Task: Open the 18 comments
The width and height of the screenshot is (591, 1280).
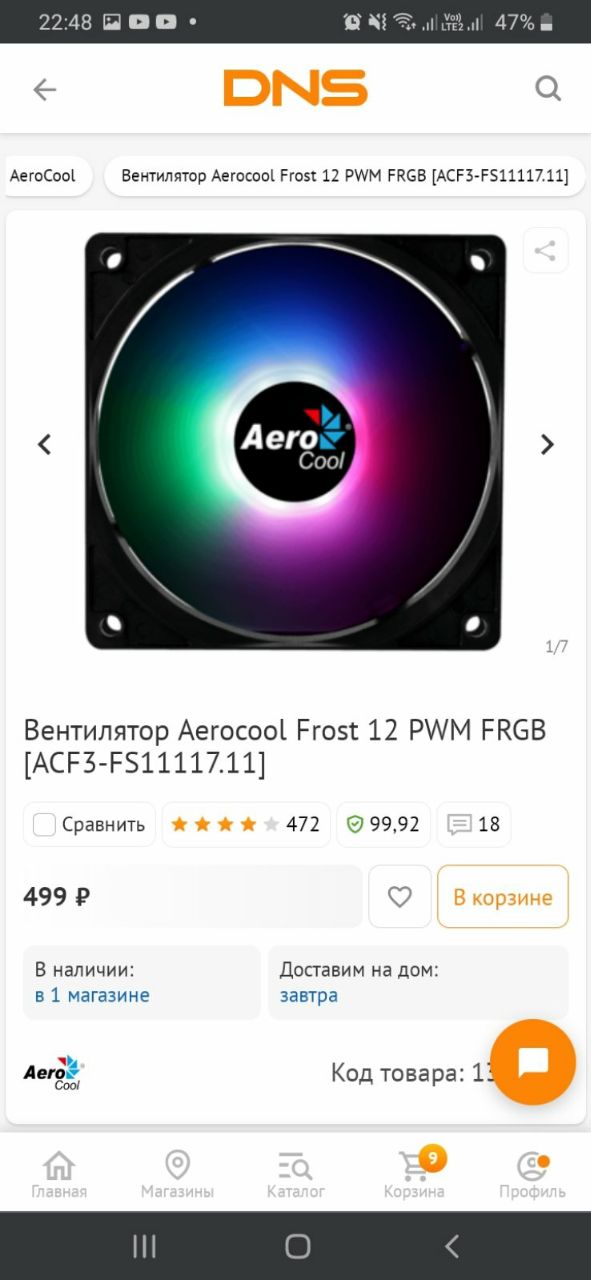Action: pos(474,825)
